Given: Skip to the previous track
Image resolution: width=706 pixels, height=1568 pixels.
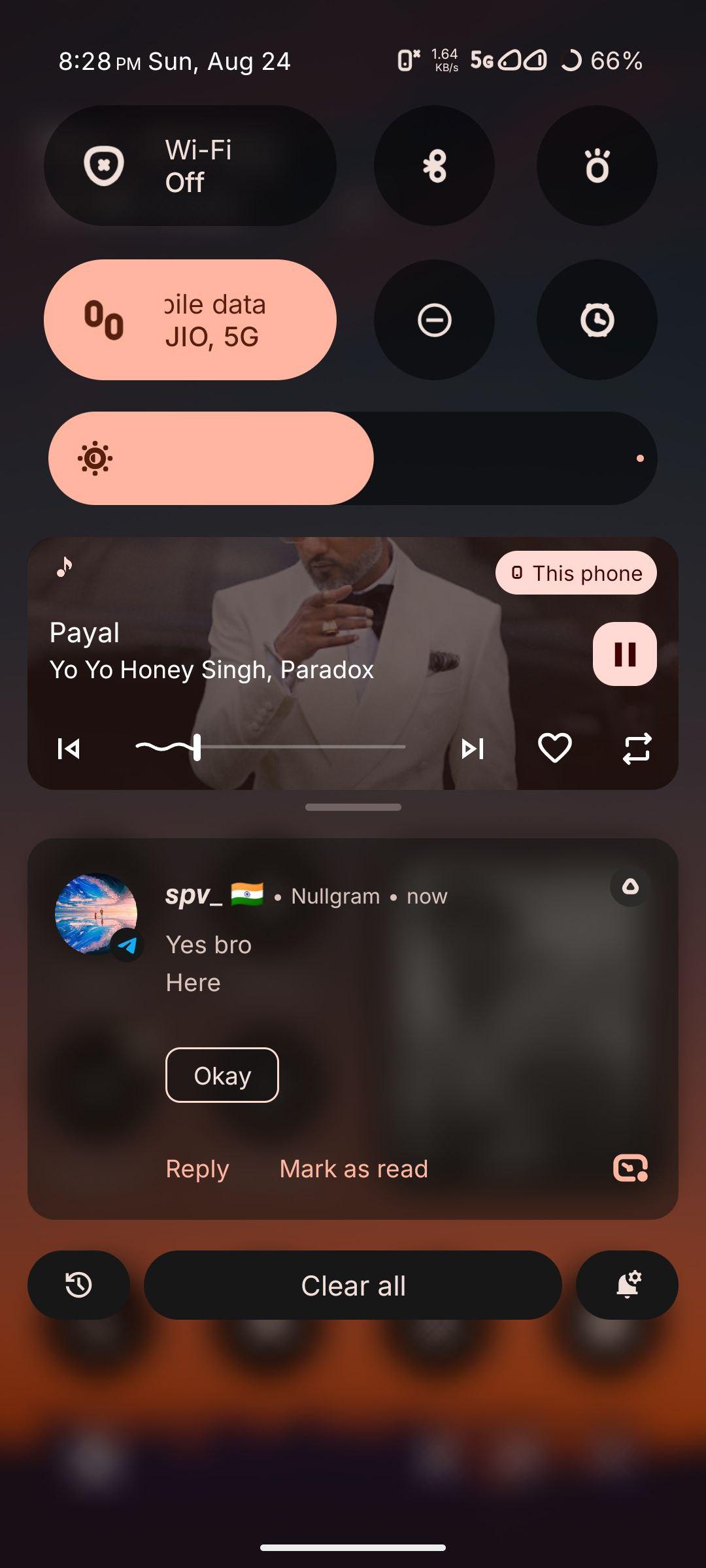Looking at the screenshot, I should tap(69, 749).
